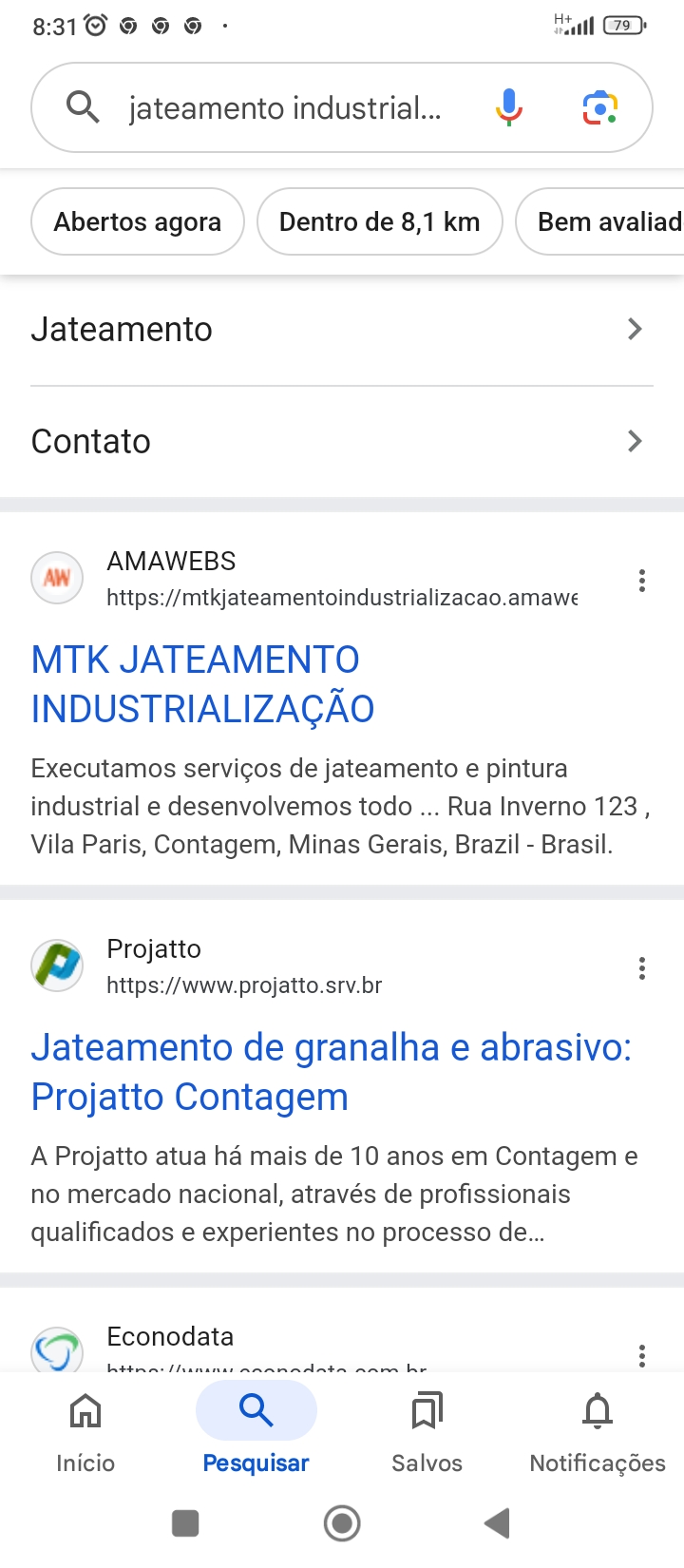Select the Bem avaliado filter chip

tap(600, 221)
